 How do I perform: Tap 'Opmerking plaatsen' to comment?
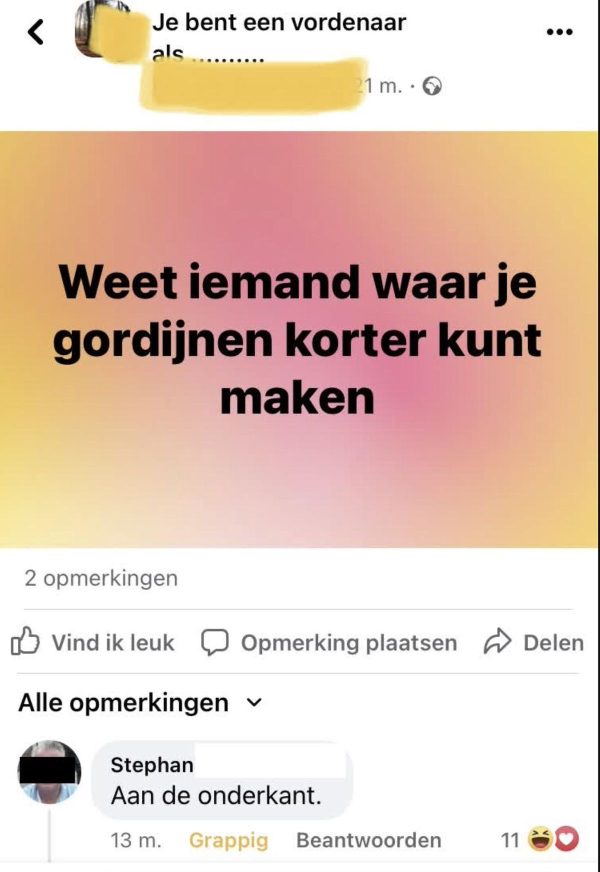pyautogui.click(x=329, y=643)
